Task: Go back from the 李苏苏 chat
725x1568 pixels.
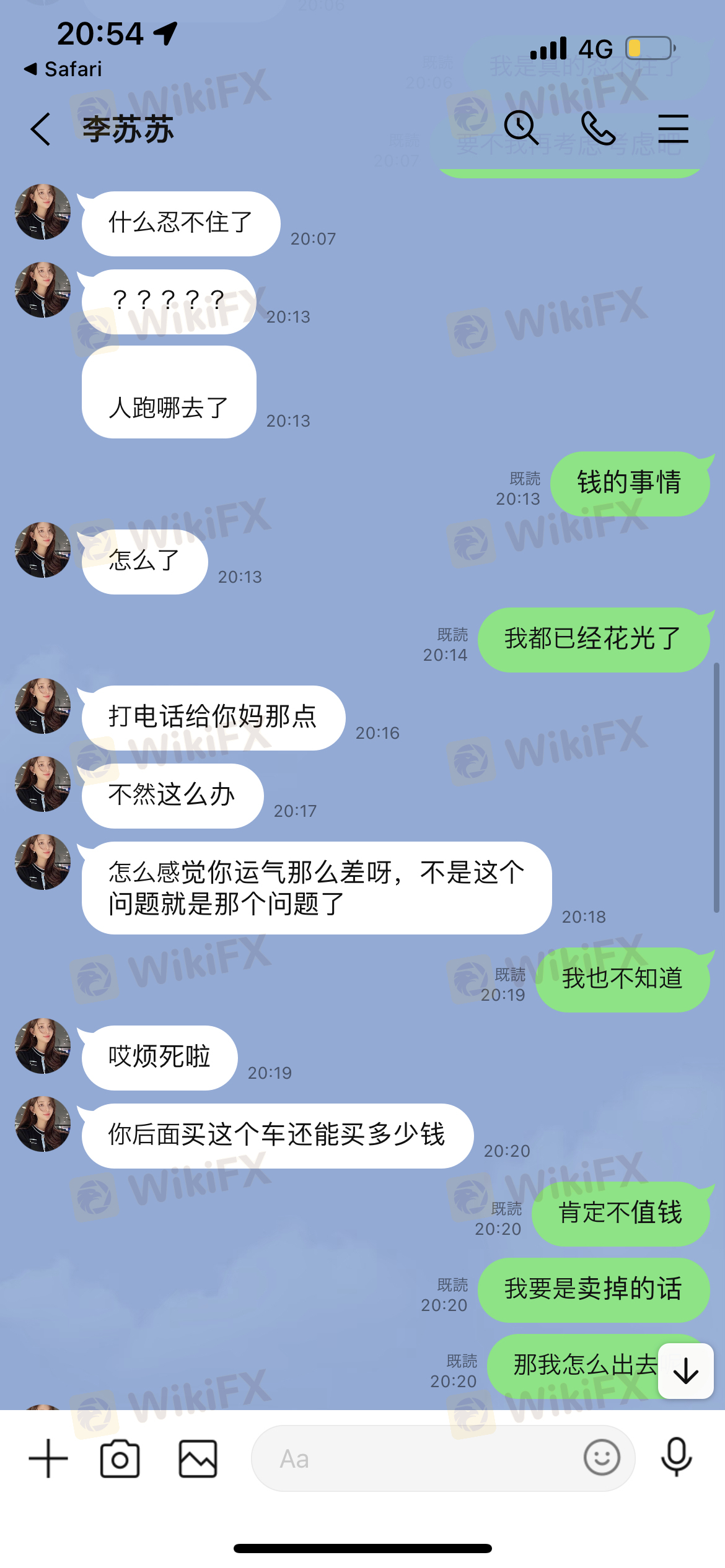Action: (x=41, y=129)
